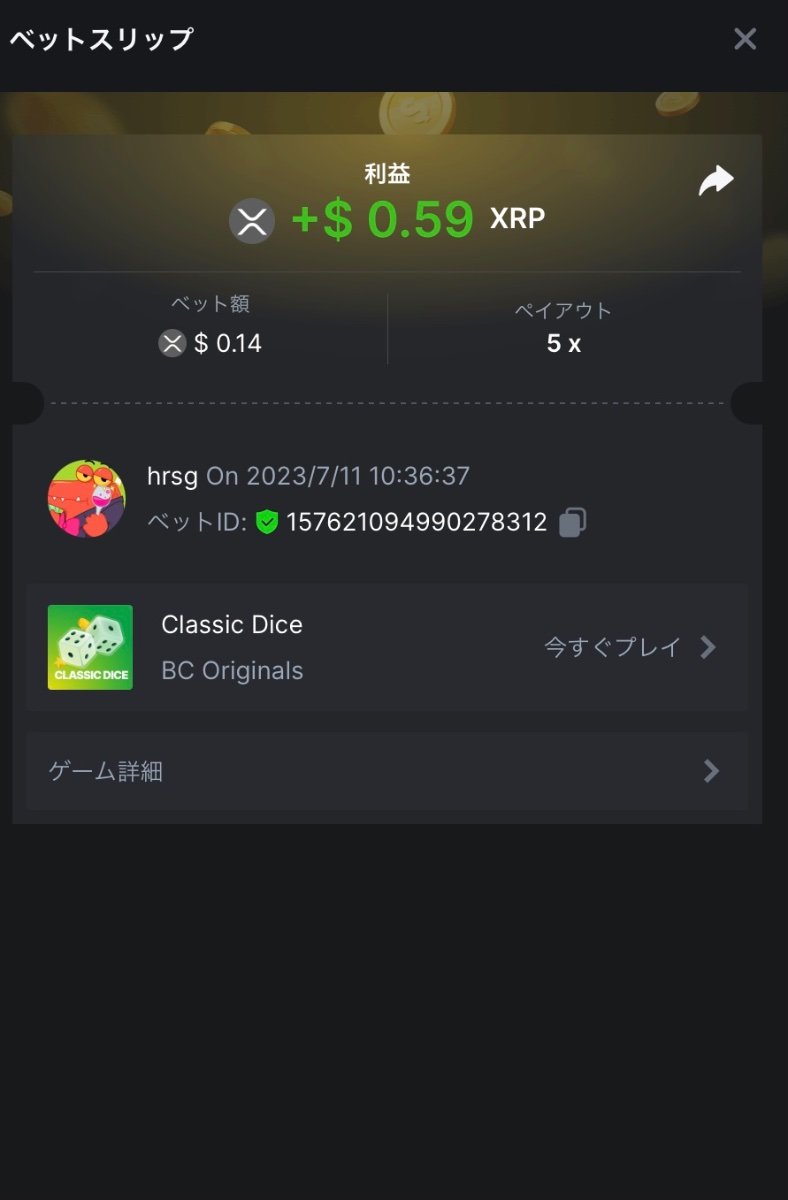The height and width of the screenshot is (1200, 788).
Task: Expand the ゲーム詳細 section
Action: click(387, 771)
